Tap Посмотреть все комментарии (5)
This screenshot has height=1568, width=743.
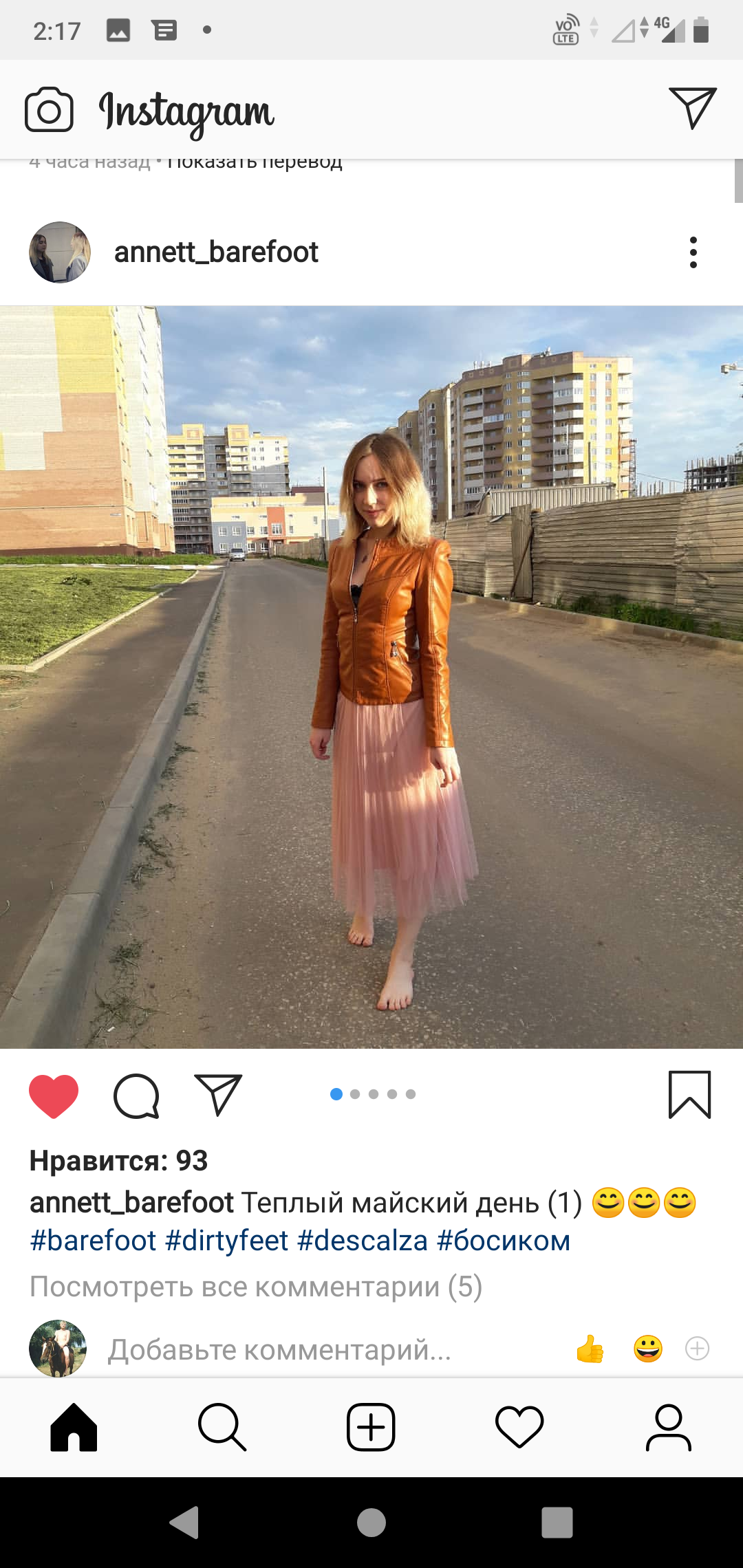pyautogui.click(x=256, y=1286)
